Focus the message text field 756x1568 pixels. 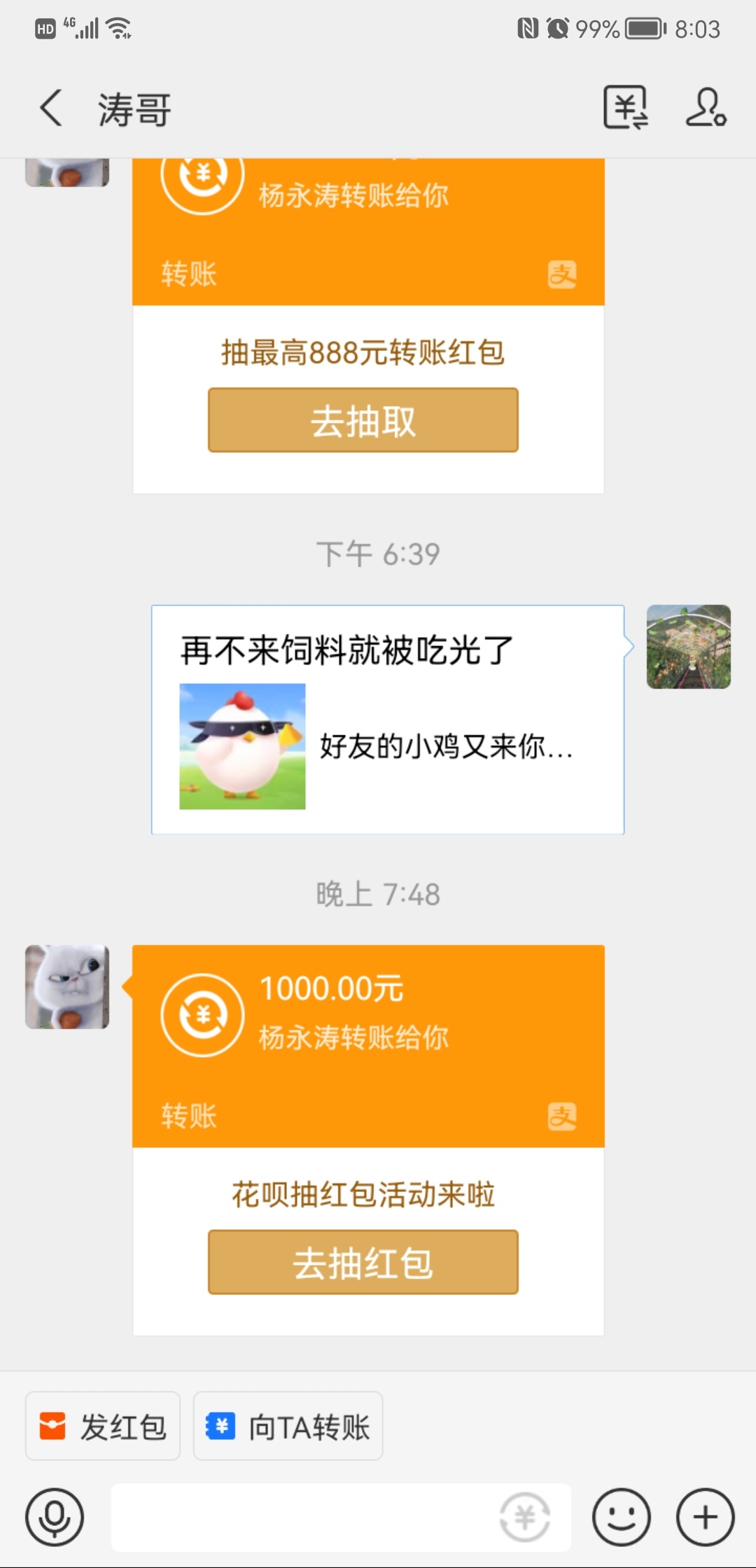[x=301, y=1517]
